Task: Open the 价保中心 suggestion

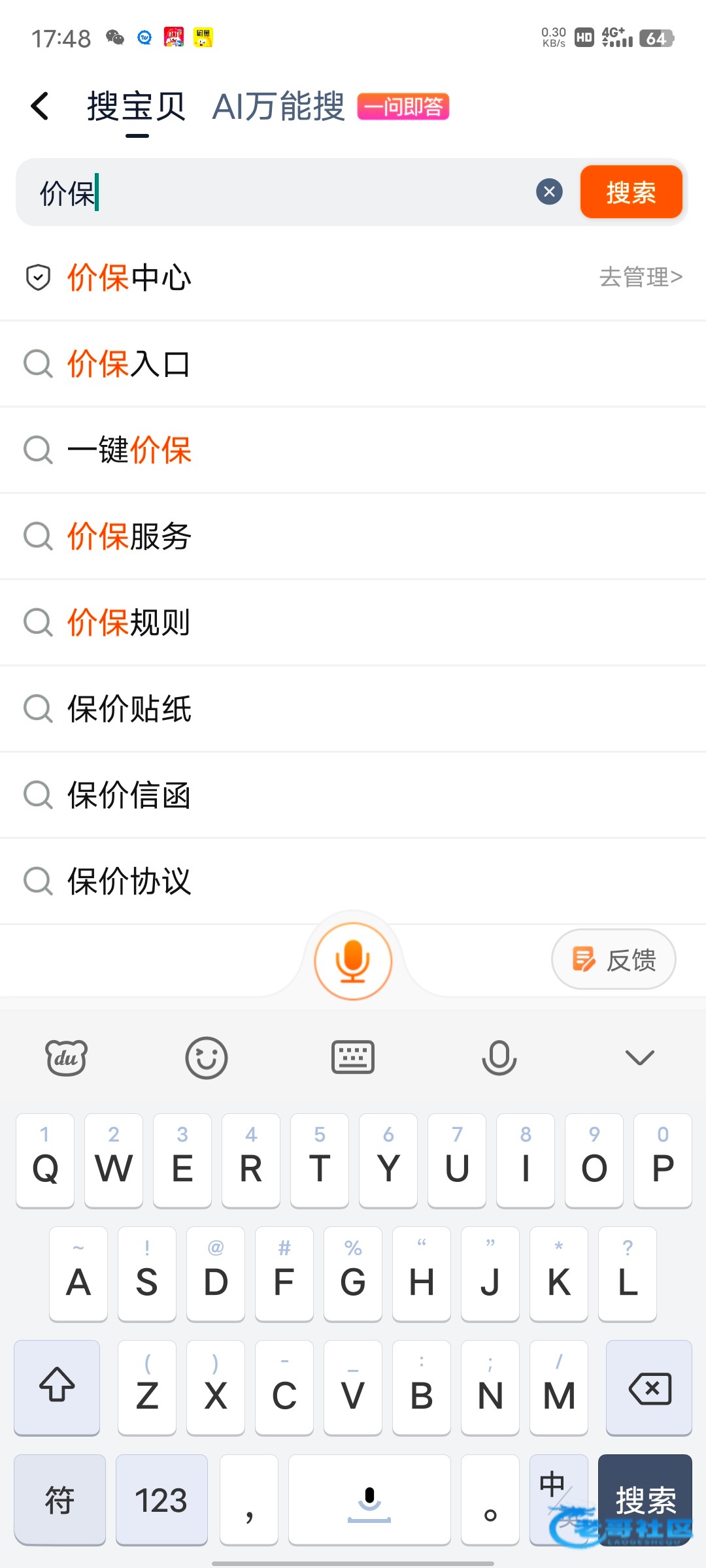Action: pos(129,278)
